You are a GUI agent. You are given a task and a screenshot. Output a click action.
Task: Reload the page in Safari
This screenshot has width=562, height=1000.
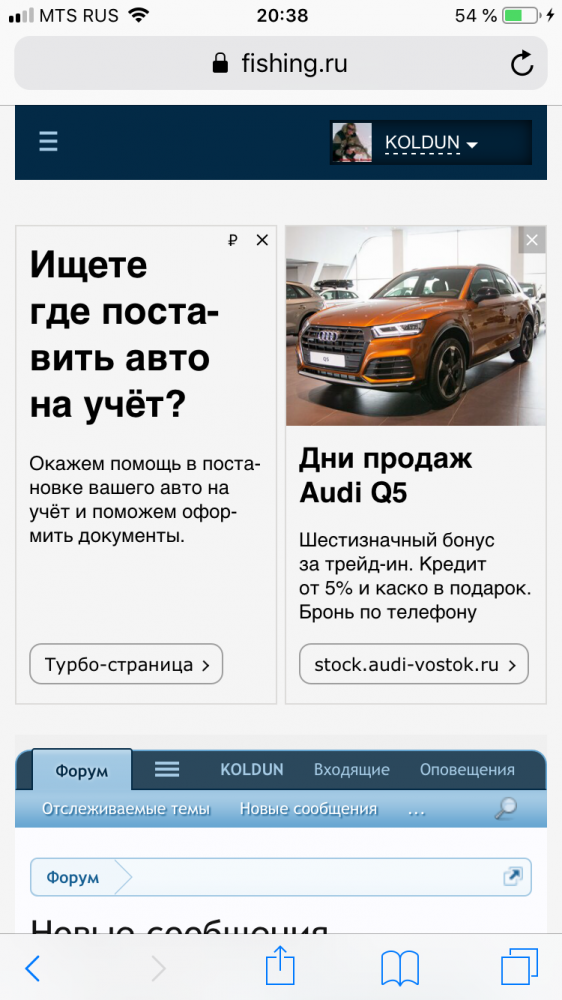522,63
